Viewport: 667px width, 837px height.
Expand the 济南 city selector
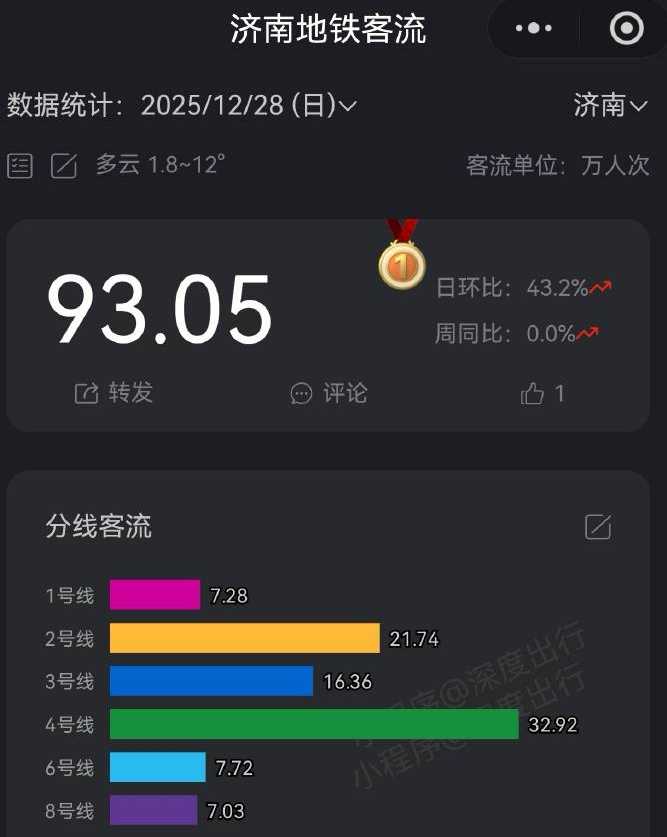pyautogui.click(x=610, y=106)
